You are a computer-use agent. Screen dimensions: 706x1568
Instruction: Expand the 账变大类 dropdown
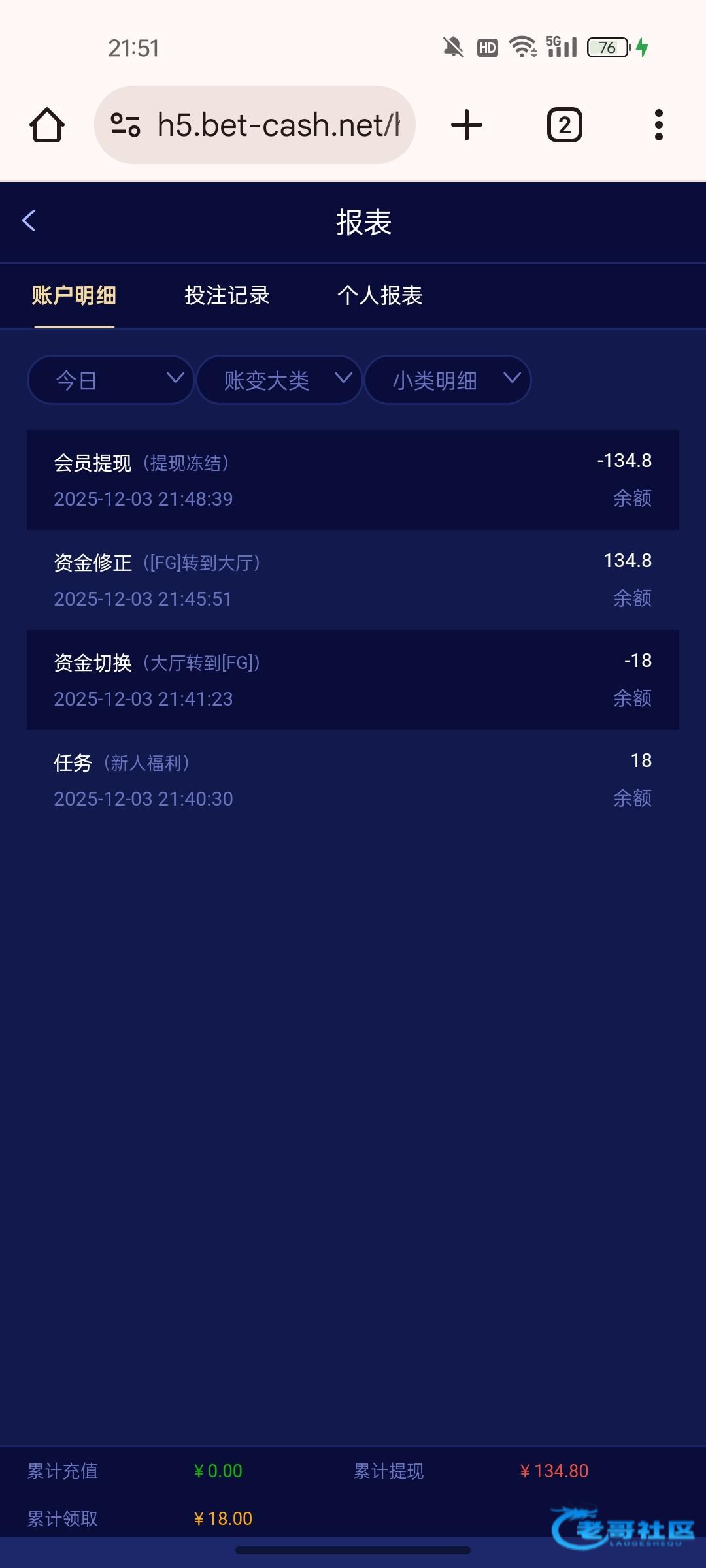(x=279, y=380)
